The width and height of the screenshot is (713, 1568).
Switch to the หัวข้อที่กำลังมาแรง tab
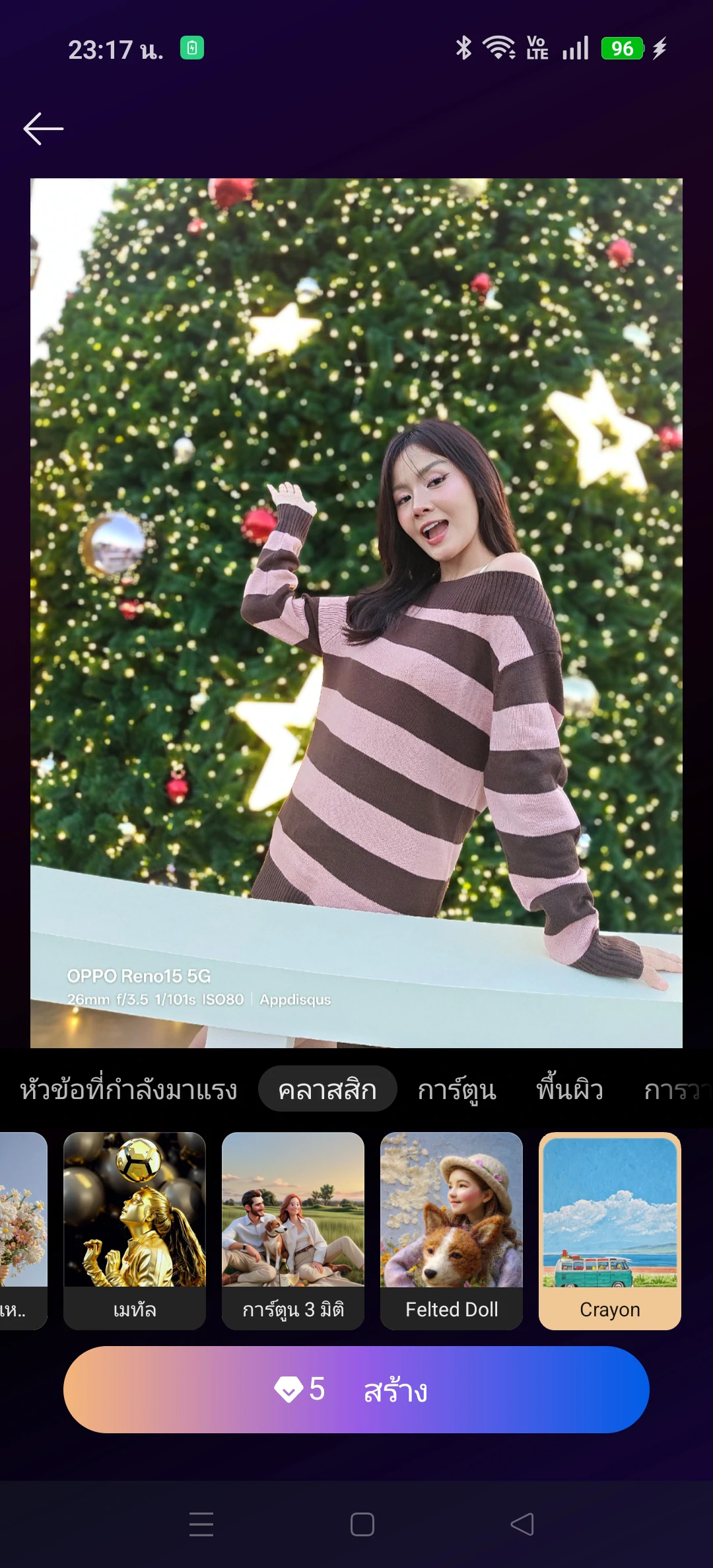click(129, 1089)
